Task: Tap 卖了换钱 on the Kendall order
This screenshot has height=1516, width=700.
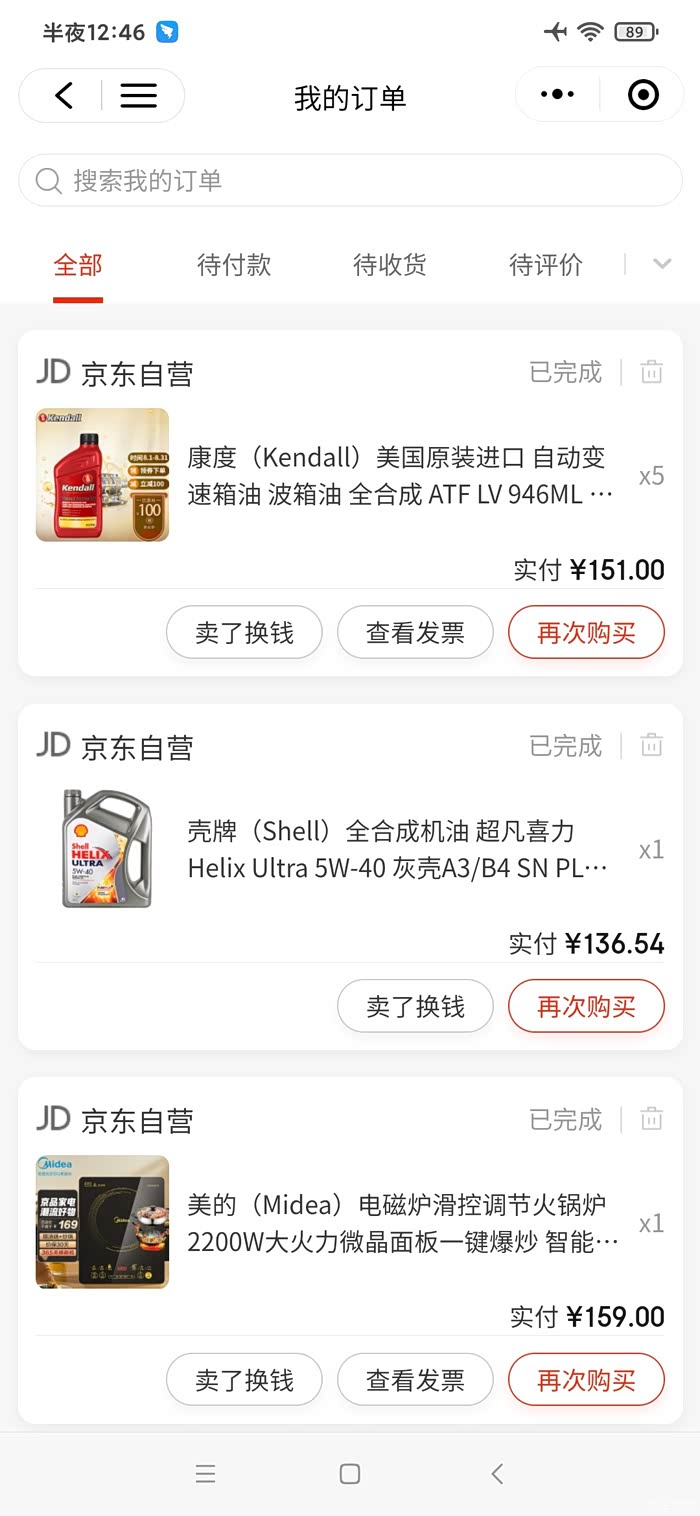Action: pyautogui.click(x=244, y=632)
